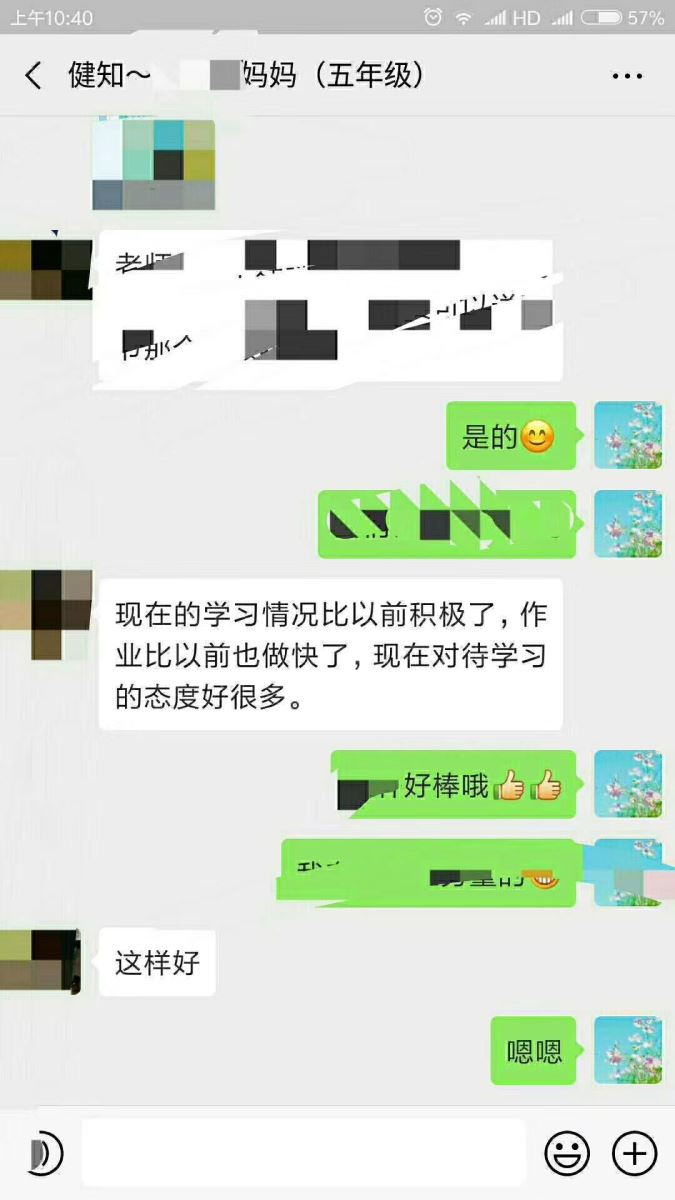Viewport: 675px width, 1200px height.
Task: Open the plus attachment menu
Action: click(x=634, y=1153)
